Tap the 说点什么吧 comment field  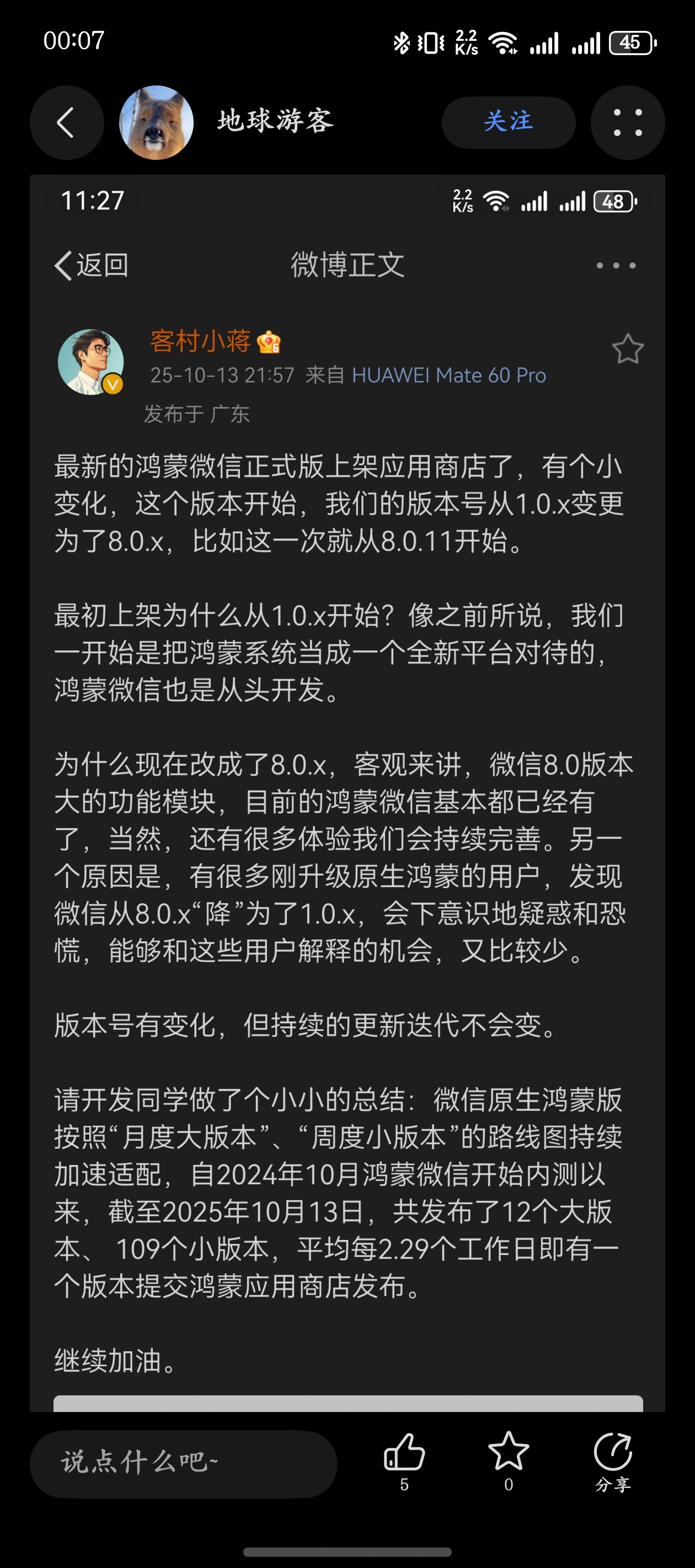183,1463
